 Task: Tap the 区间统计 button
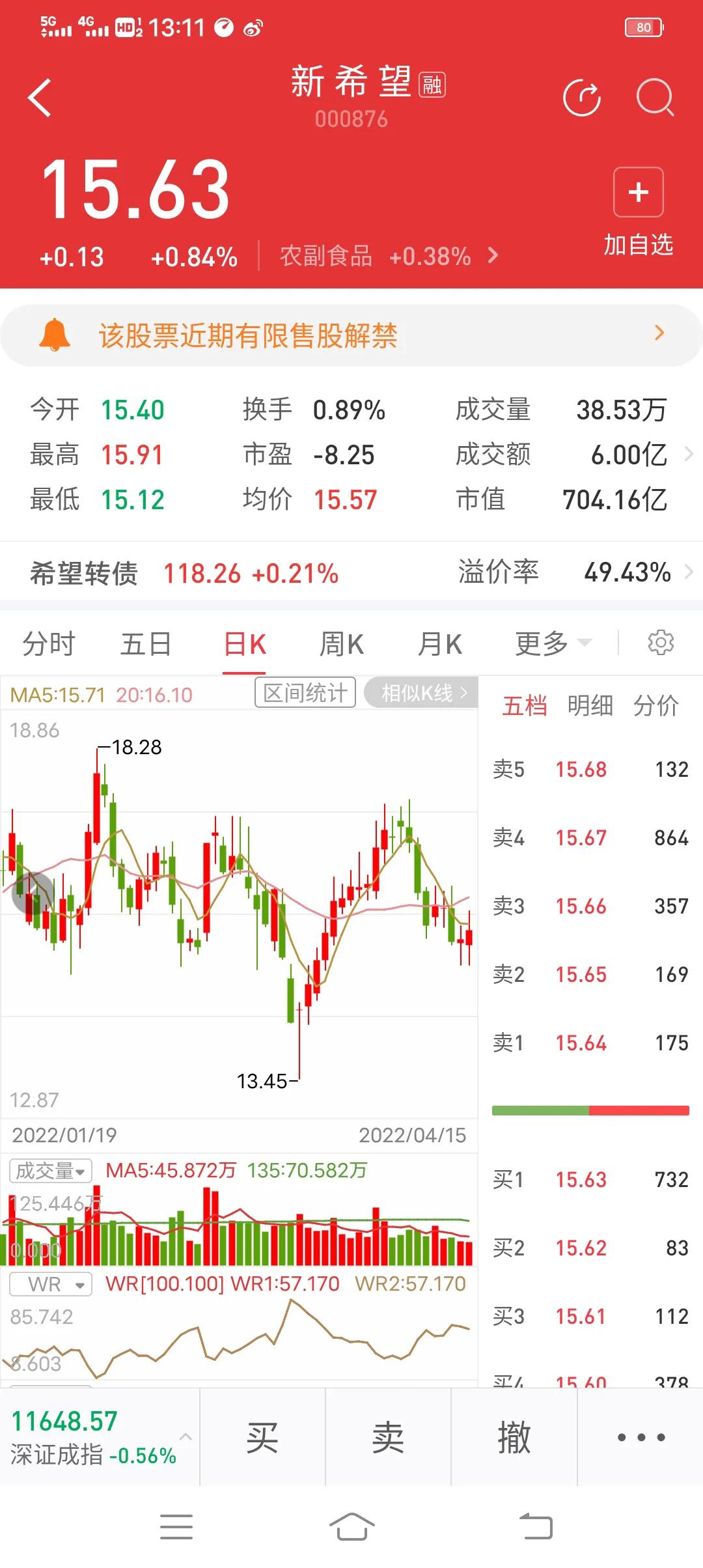(305, 693)
